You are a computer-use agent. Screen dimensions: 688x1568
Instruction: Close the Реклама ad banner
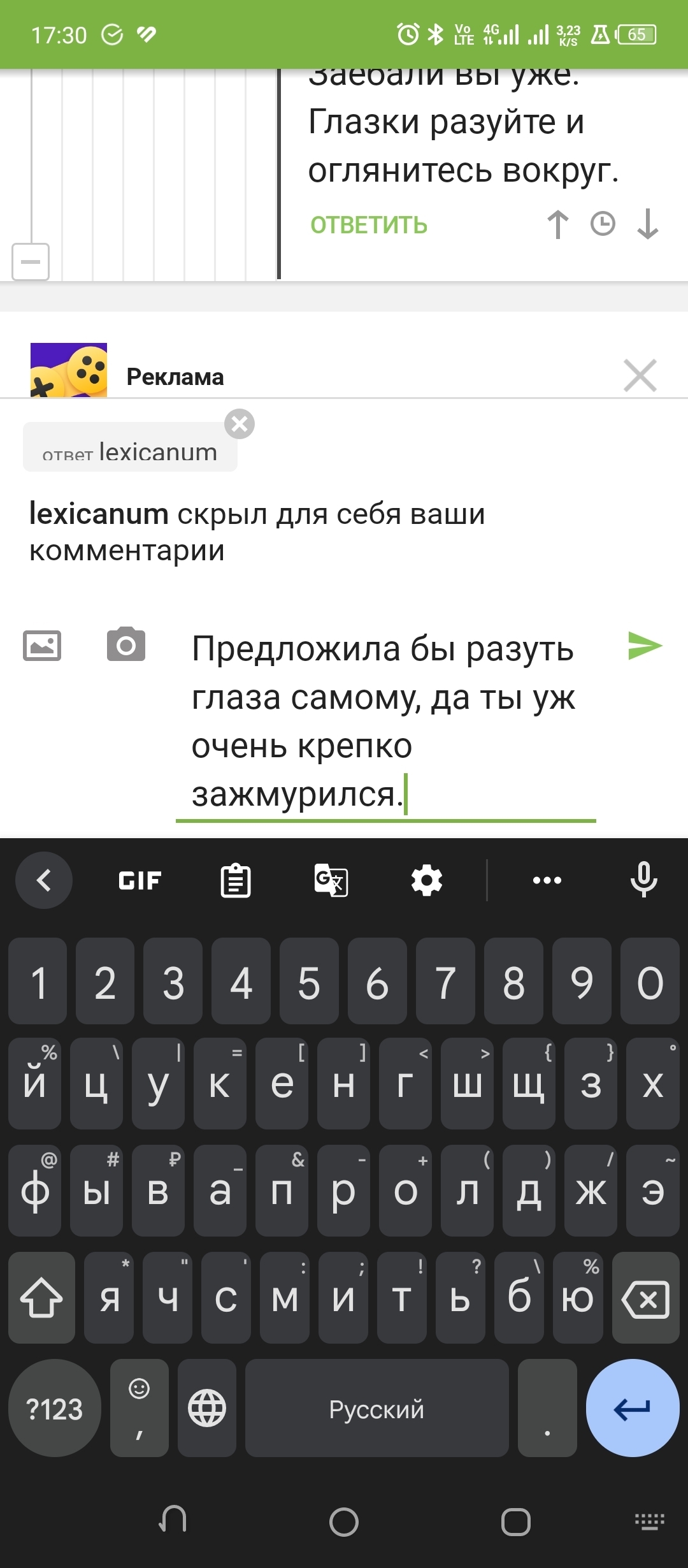coord(640,375)
